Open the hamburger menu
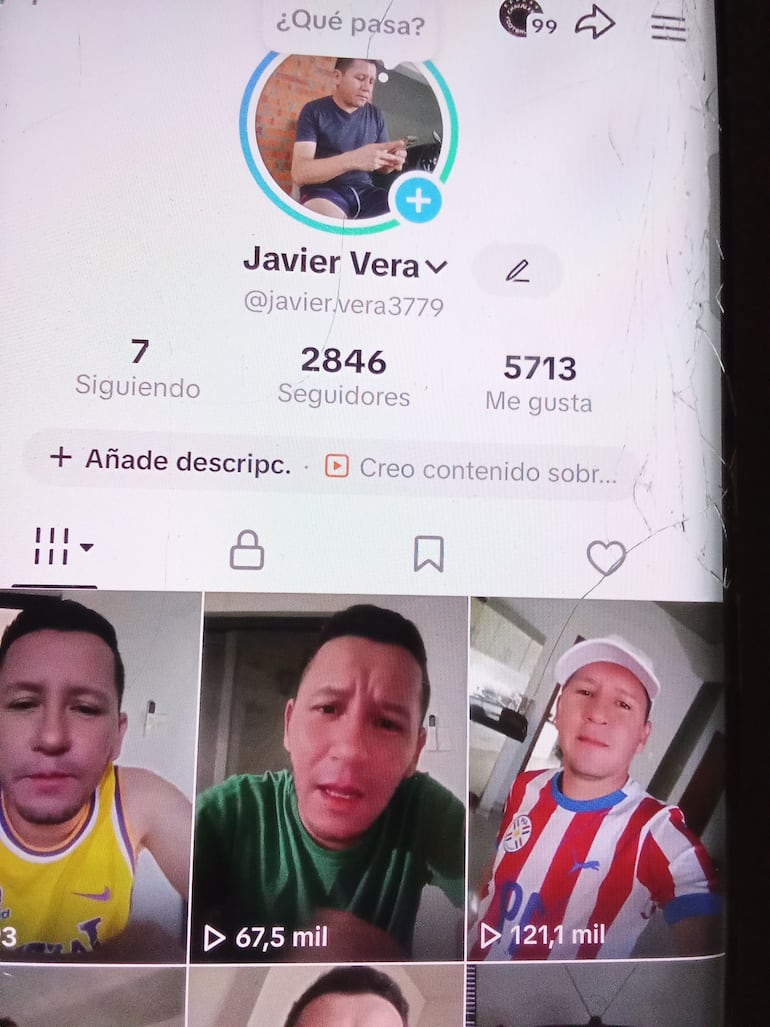The width and height of the screenshot is (770, 1027). point(668,27)
